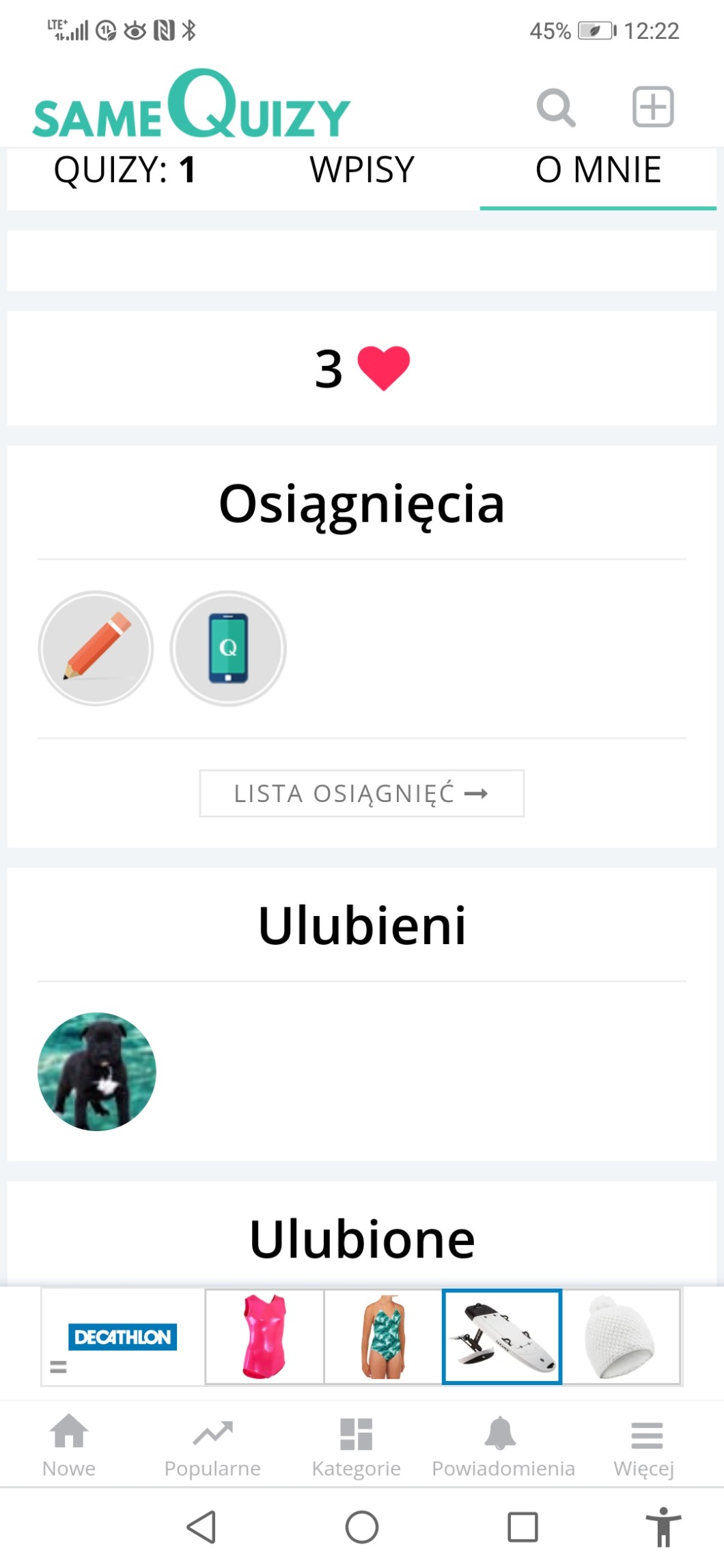Screen dimensions: 724x1568
Task: Open the favorite user with dog avatar
Action: [97, 1071]
